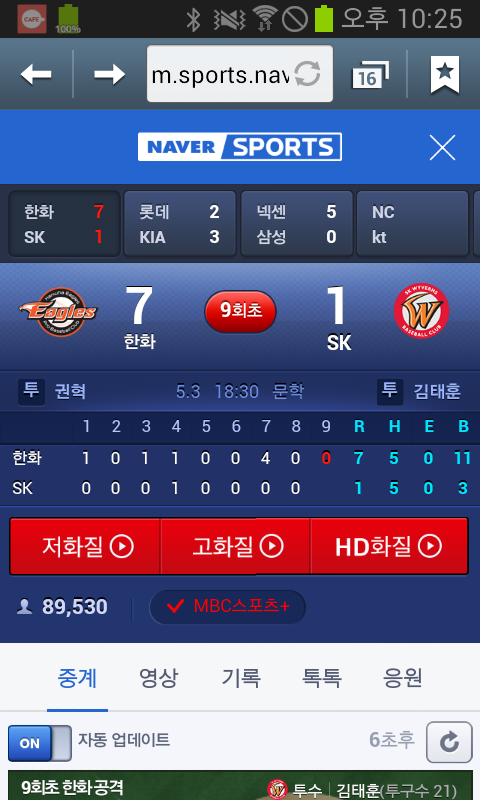Image resolution: width=480 pixels, height=800 pixels.
Task: Open the 톡톡 tab
Action: pos(322,678)
